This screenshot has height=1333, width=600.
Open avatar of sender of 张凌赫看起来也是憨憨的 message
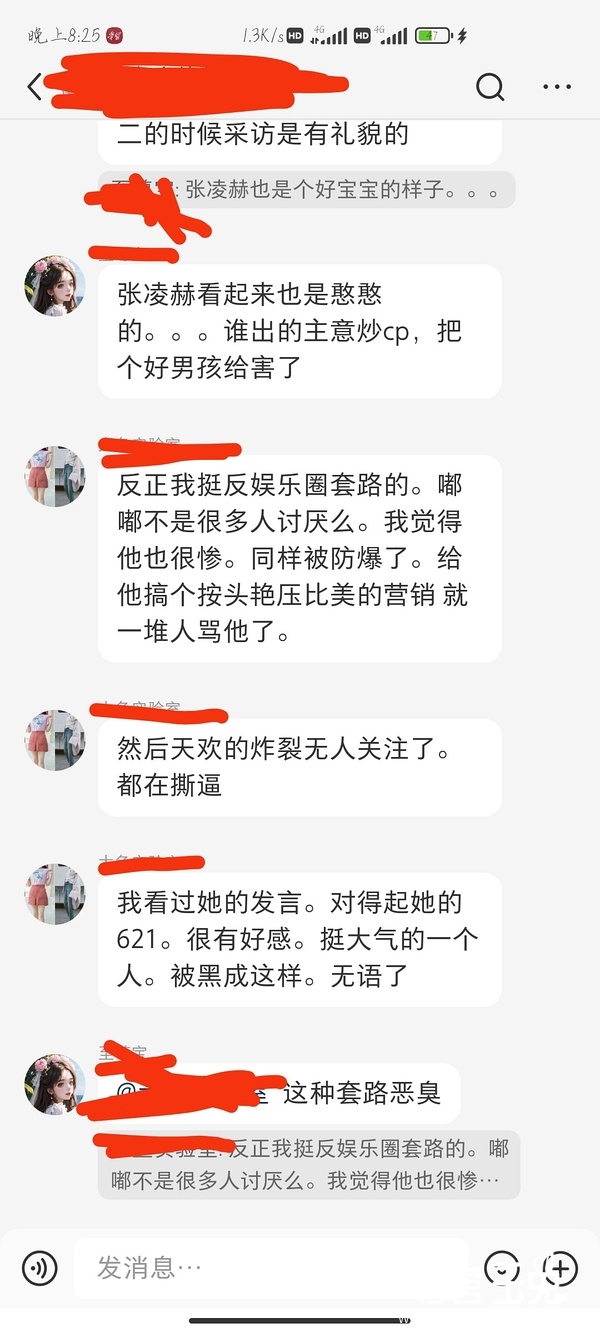pos(54,285)
